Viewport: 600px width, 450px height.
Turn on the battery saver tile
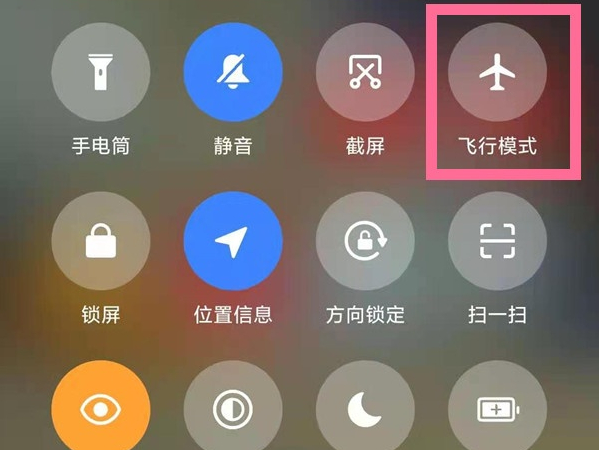point(497,408)
